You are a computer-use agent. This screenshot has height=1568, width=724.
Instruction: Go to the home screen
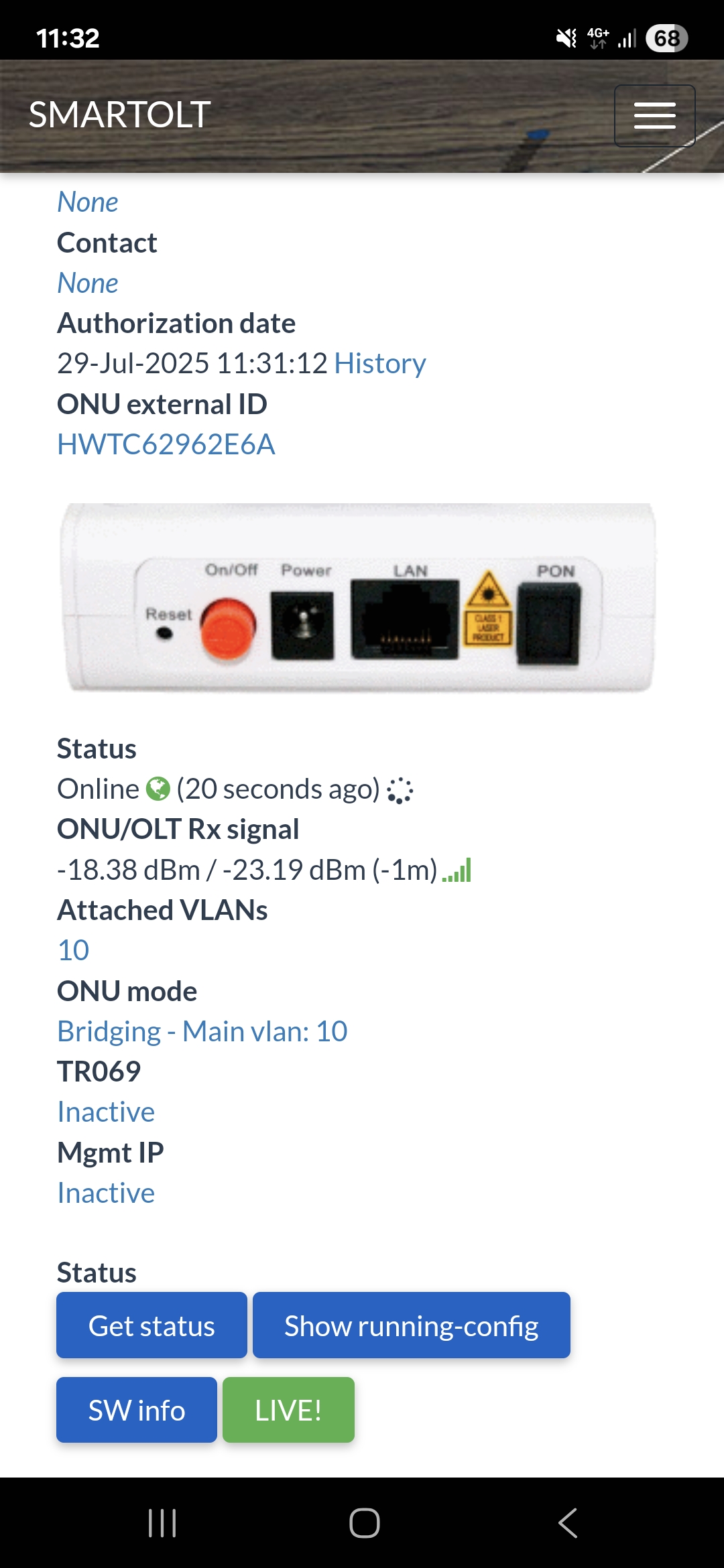364,1522
